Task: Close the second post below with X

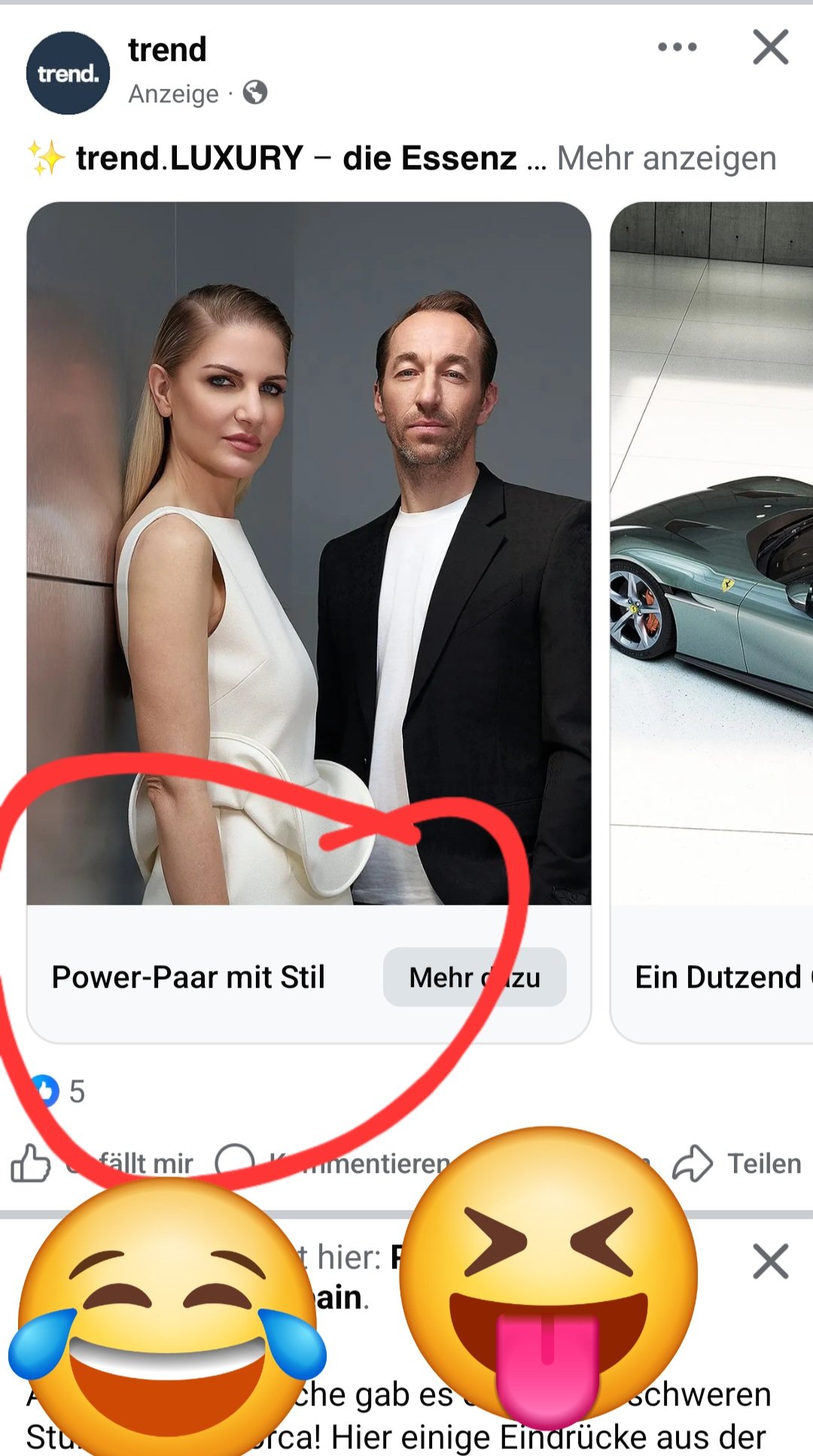Action: tap(771, 1261)
